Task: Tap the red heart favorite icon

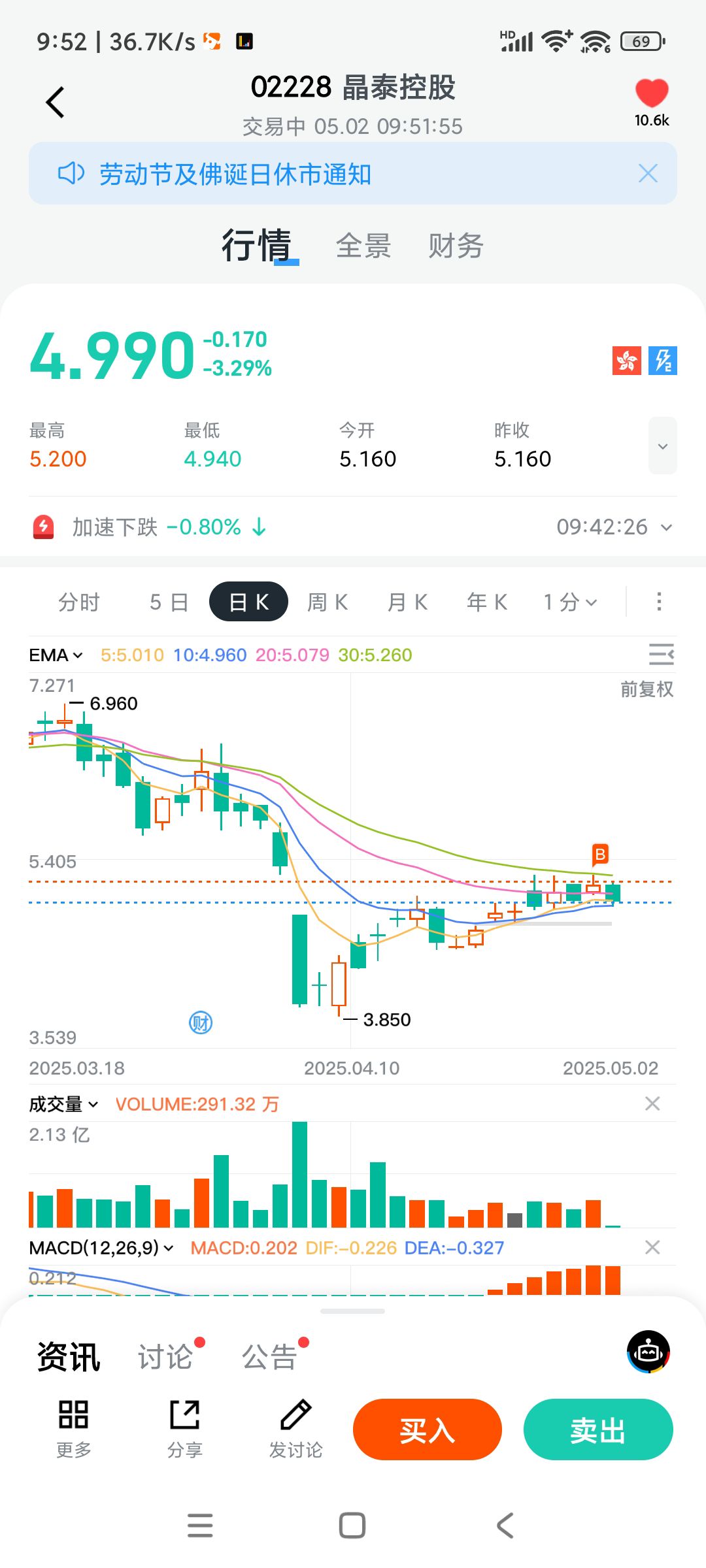Action: point(652,93)
